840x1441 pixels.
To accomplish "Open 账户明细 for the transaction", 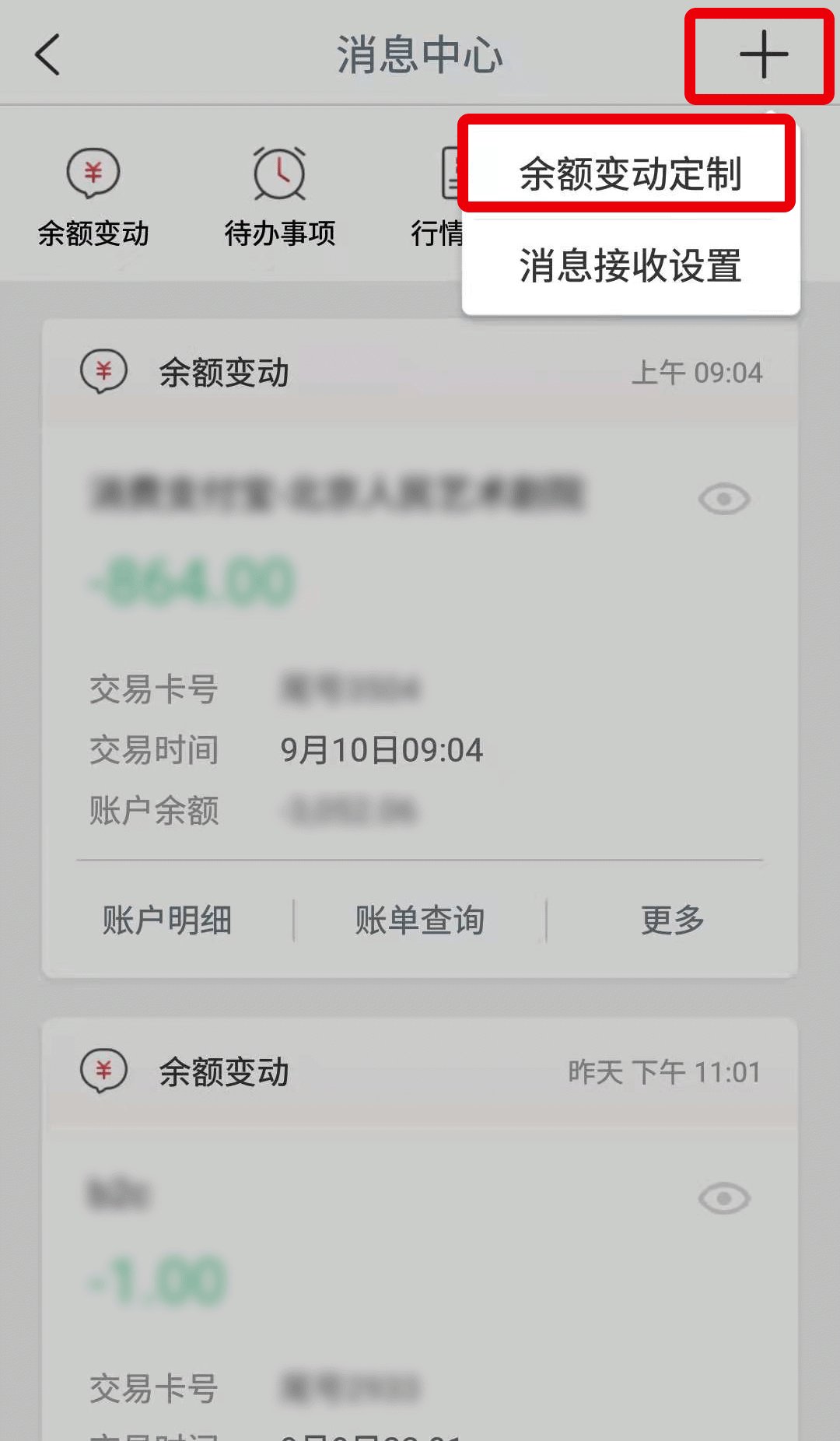I will [167, 920].
